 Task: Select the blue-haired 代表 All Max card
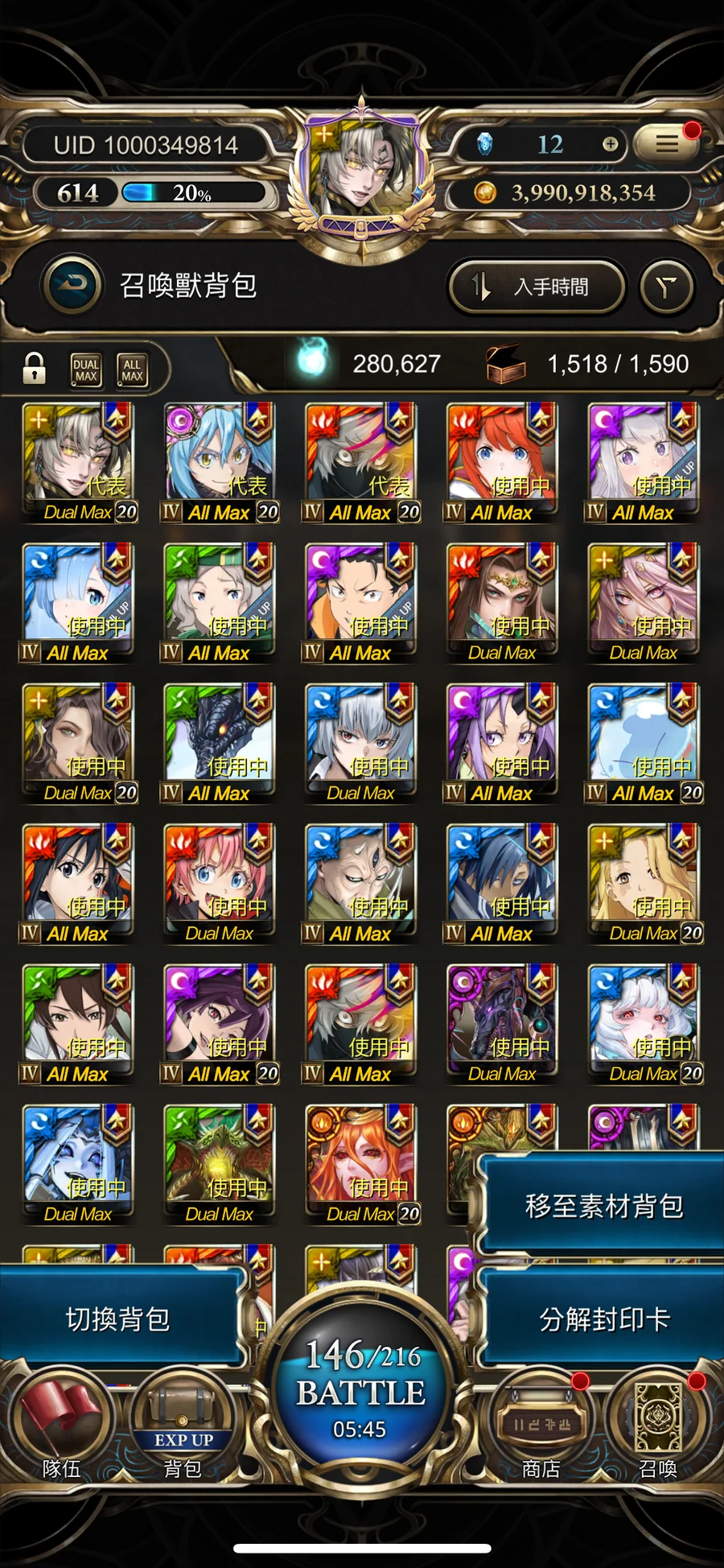(219, 463)
